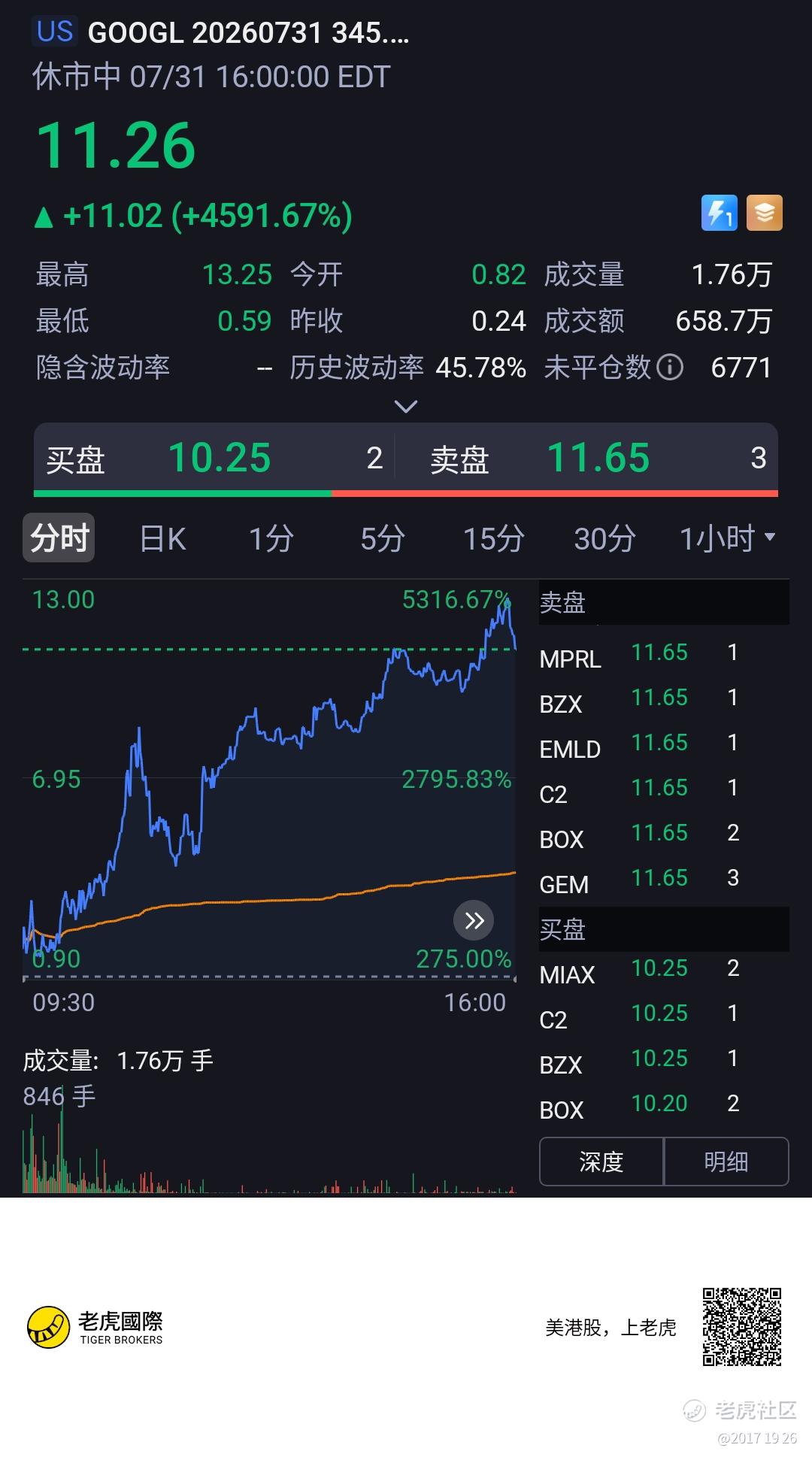Viewport: 812px width, 1457px height.
Task: Expand the chart with the double-arrow button
Action: pos(474,920)
